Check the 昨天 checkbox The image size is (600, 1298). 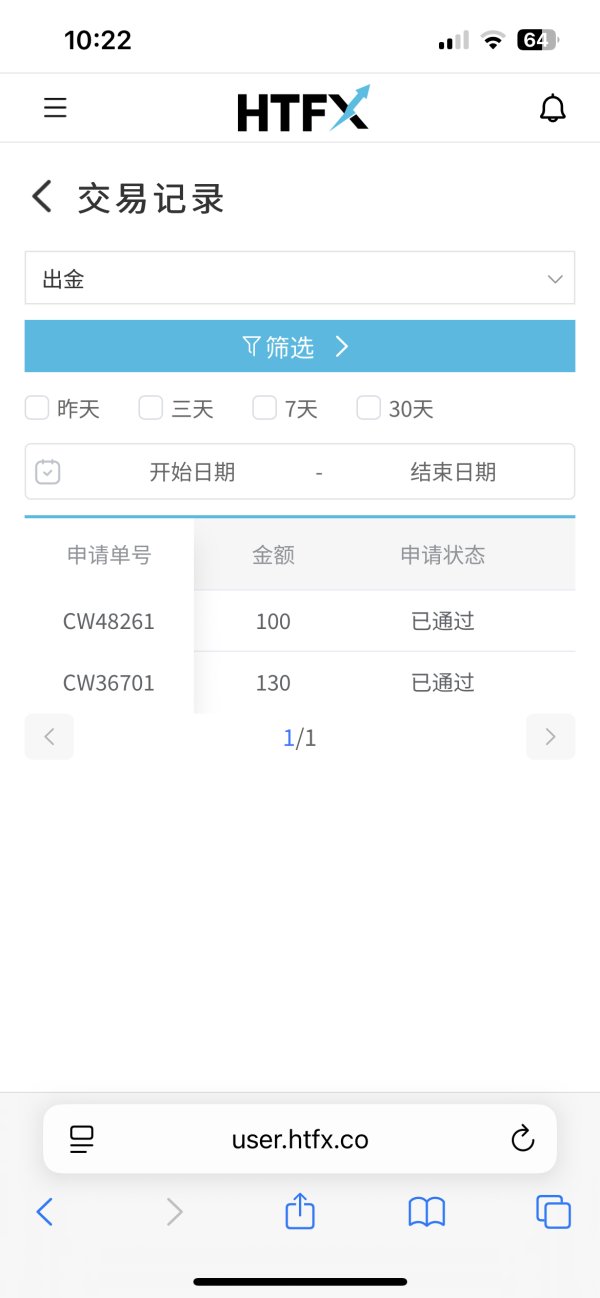(37, 408)
